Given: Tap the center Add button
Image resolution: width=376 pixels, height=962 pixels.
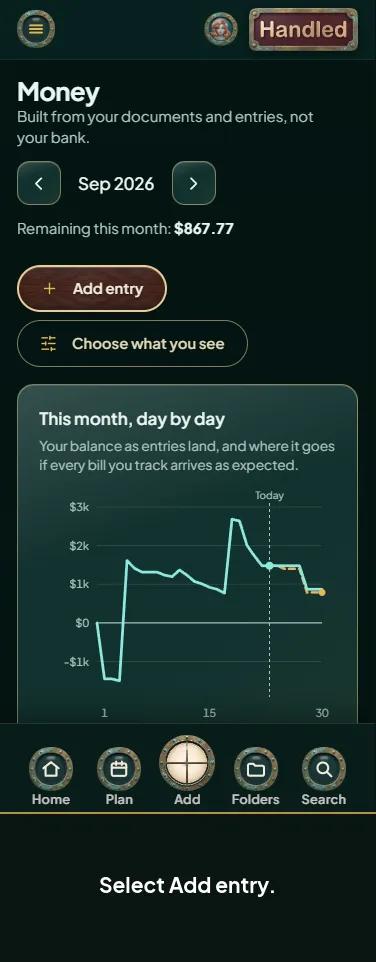Looking at the screenshot, I should (x=187, y=770).
